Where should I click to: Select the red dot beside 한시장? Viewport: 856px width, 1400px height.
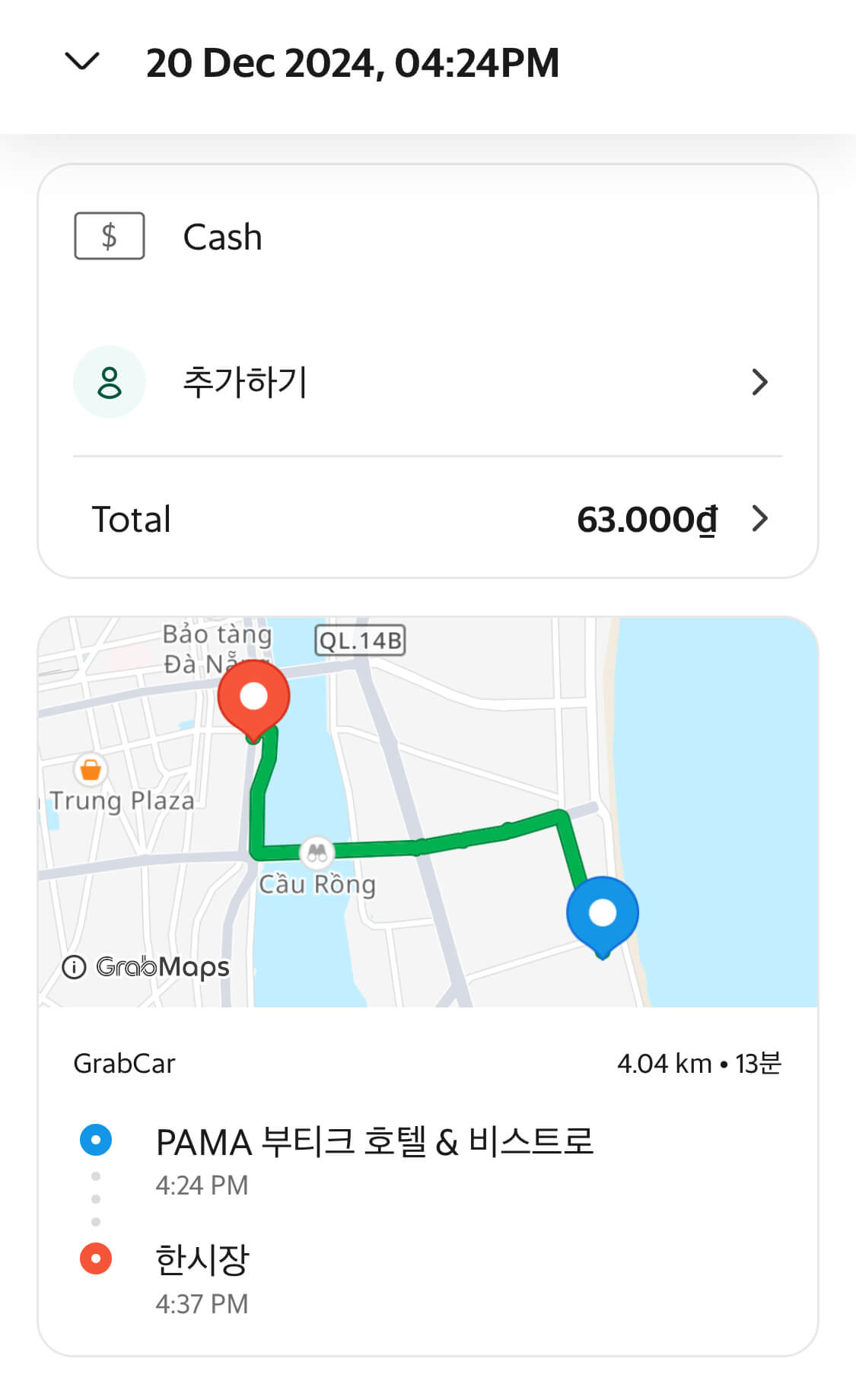95,1259
